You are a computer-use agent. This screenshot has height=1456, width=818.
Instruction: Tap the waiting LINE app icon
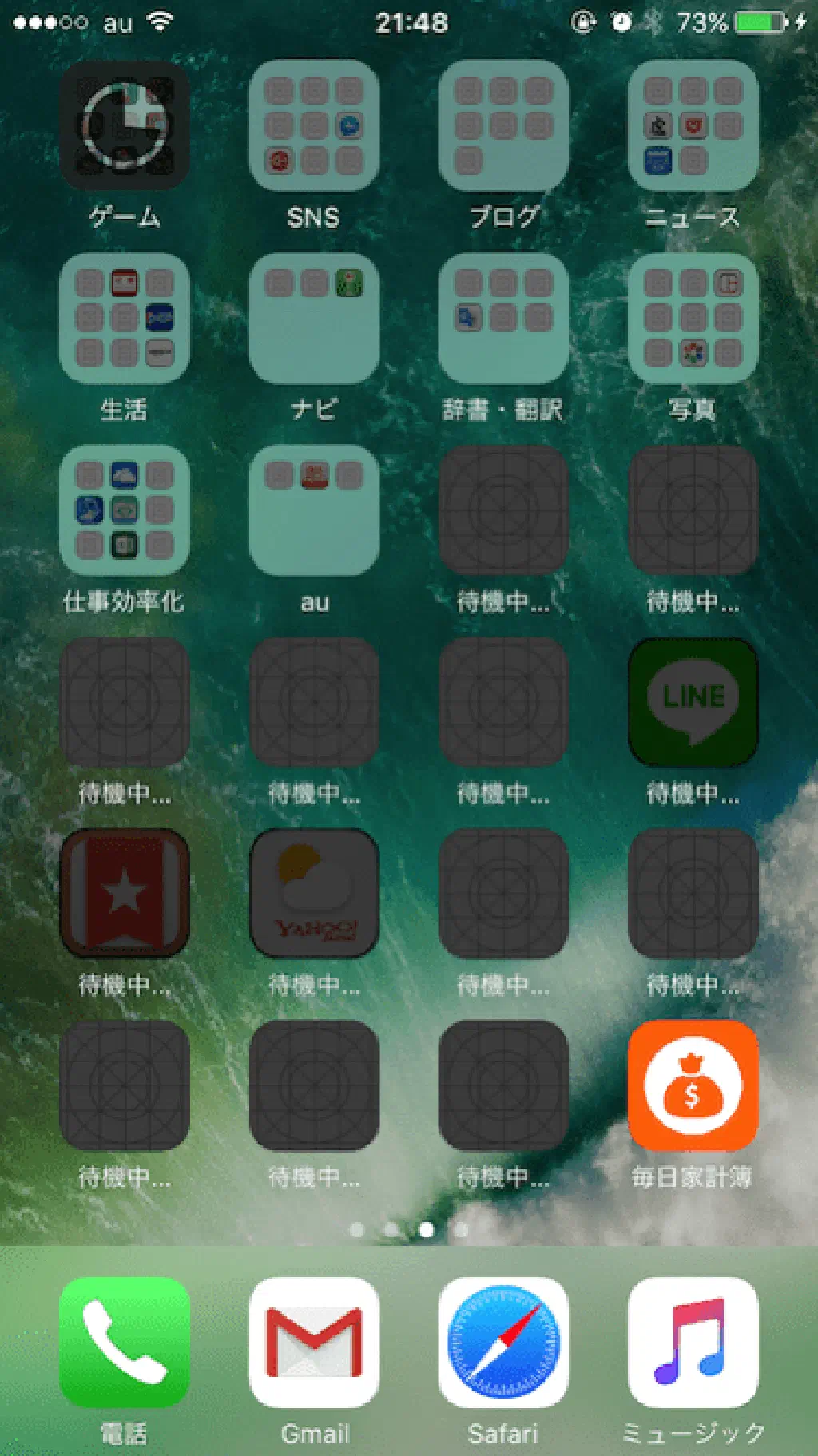[693, 701]
